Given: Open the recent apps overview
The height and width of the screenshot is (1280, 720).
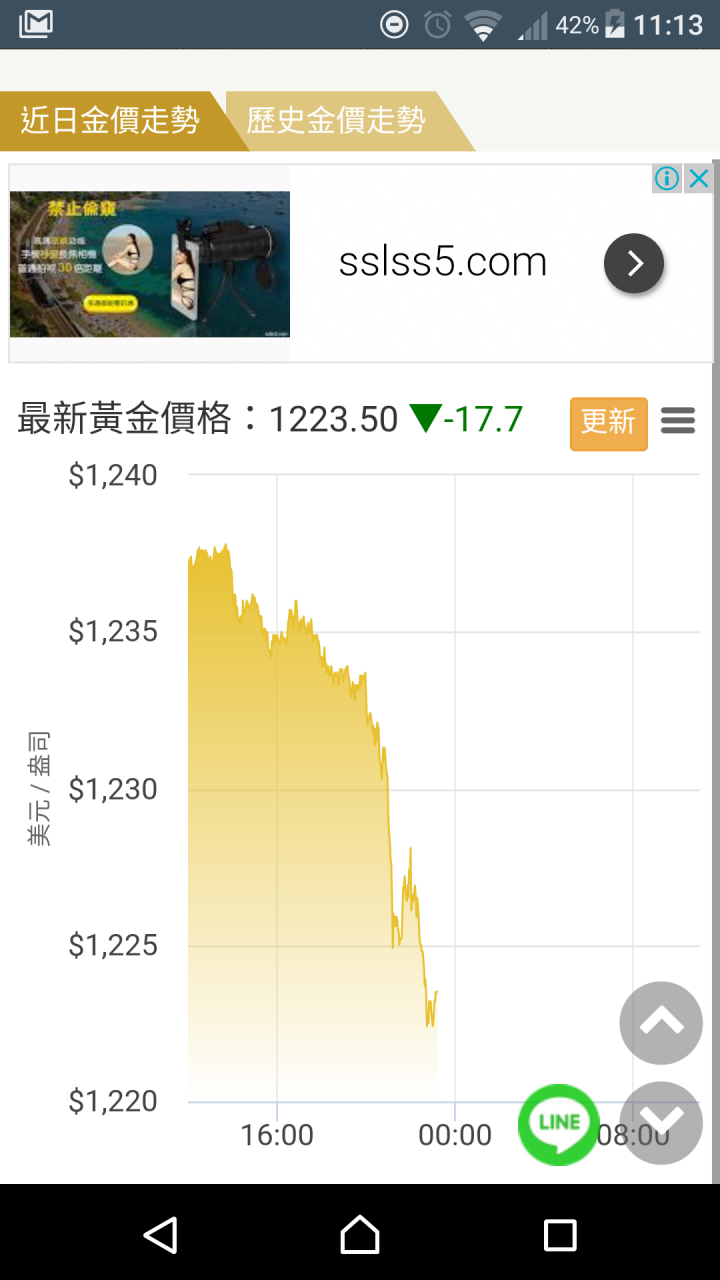Looking at the screenshot, I should pos(560,1235).
